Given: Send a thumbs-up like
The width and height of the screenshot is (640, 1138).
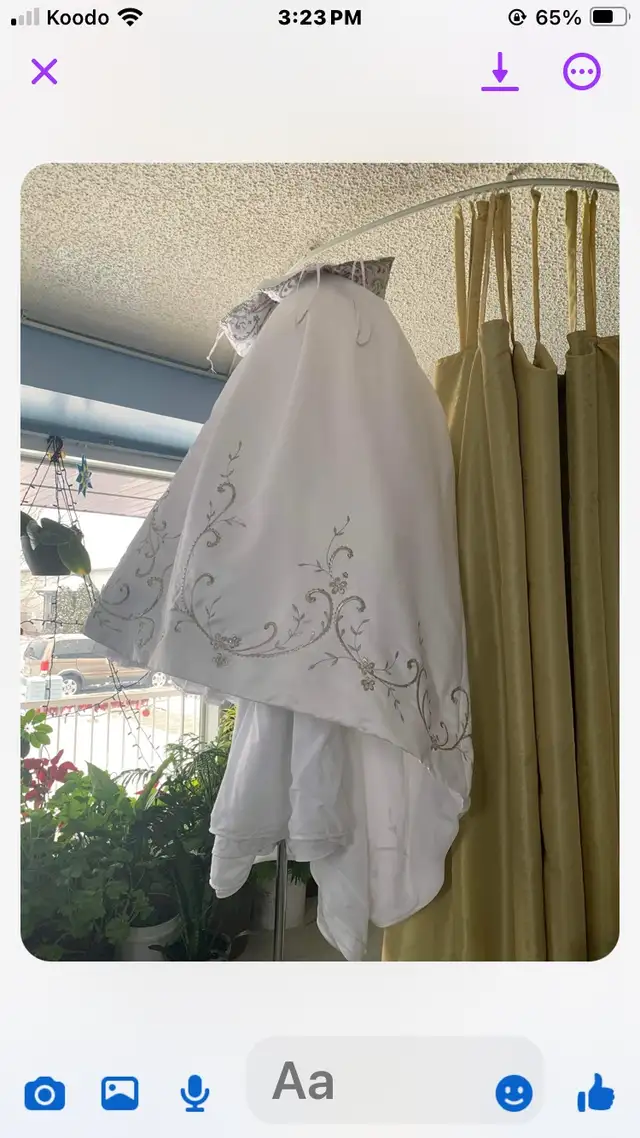Looking at the screenshot, I should coord(596,1093).
